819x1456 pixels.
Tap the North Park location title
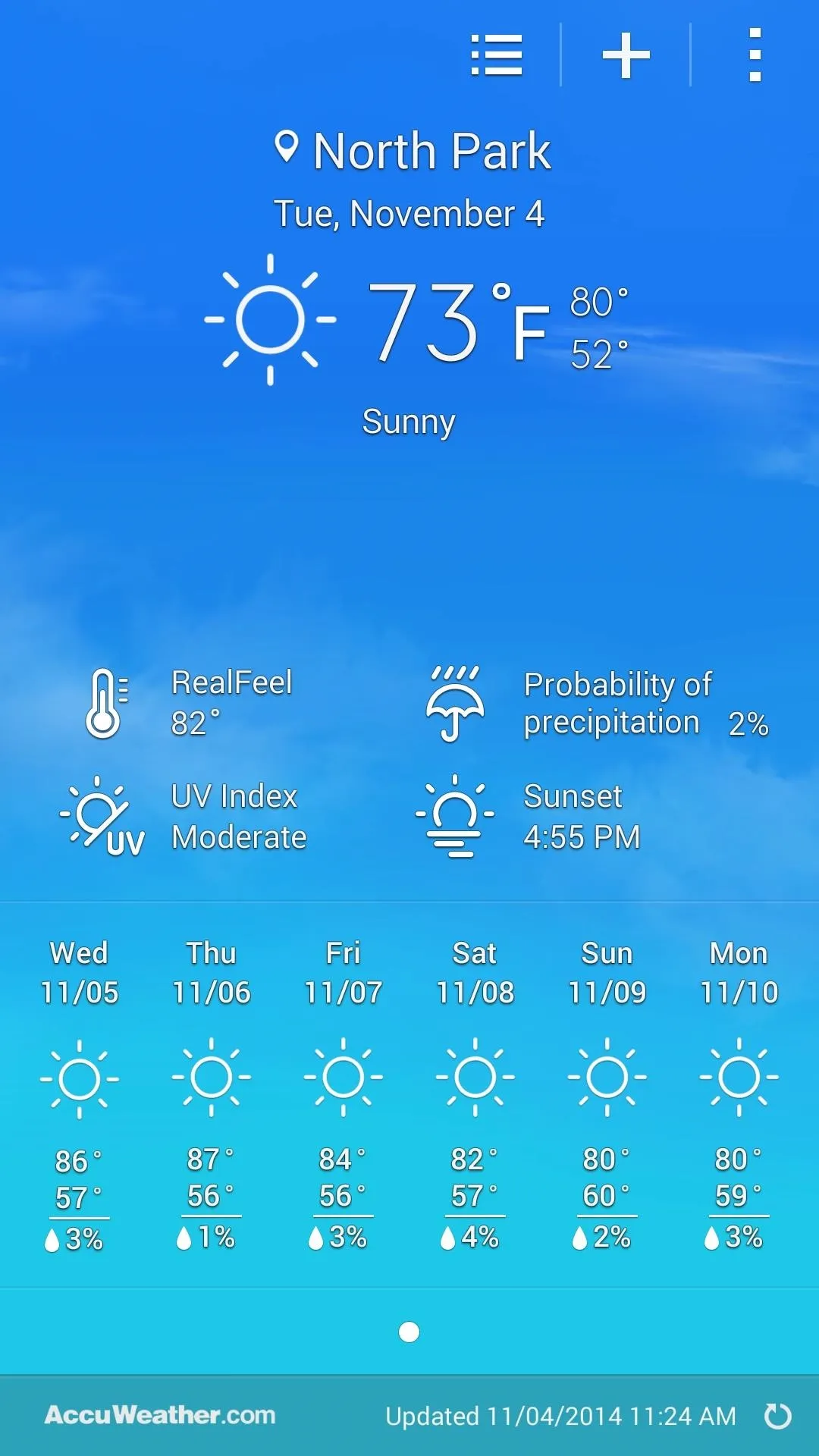click(413, 150)
